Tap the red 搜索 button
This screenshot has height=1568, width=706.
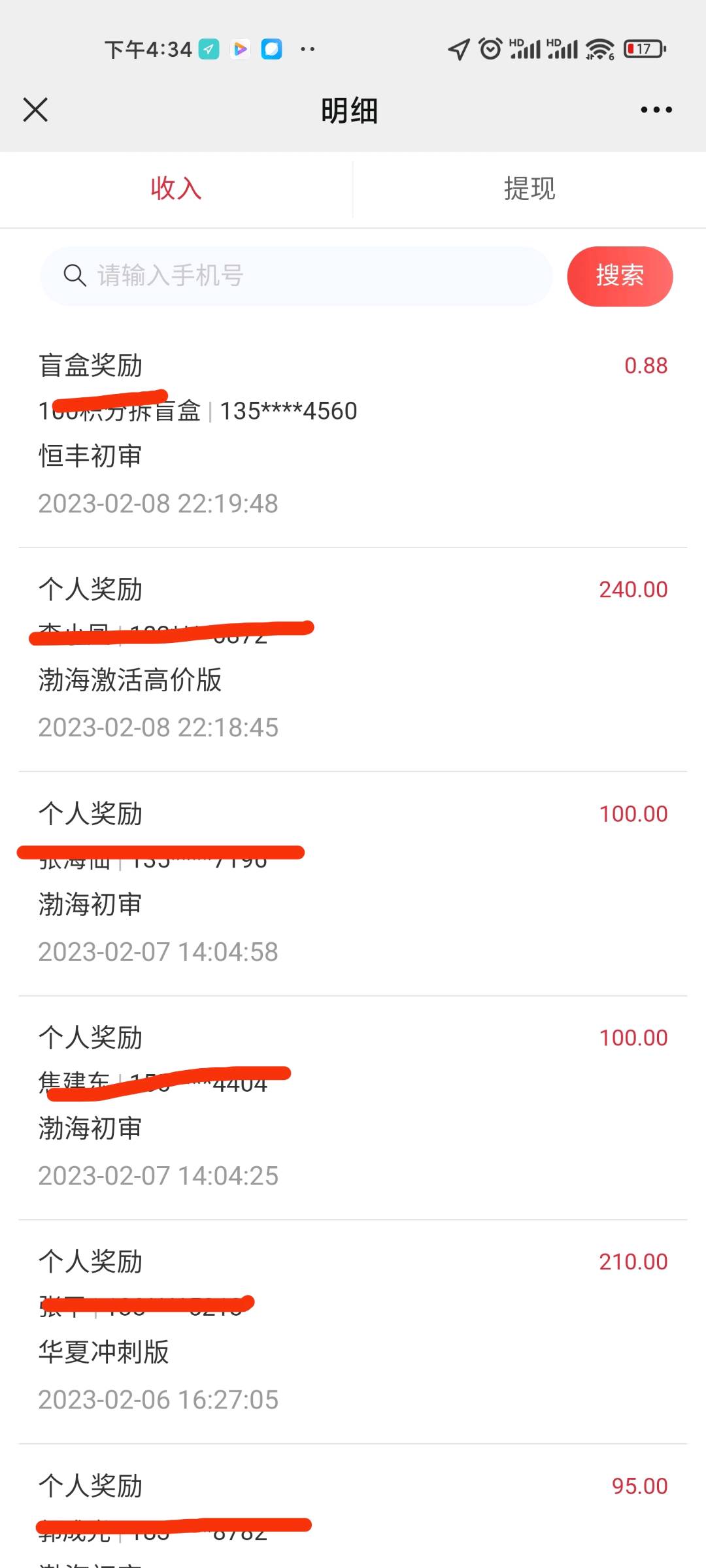tap(619, 276)
